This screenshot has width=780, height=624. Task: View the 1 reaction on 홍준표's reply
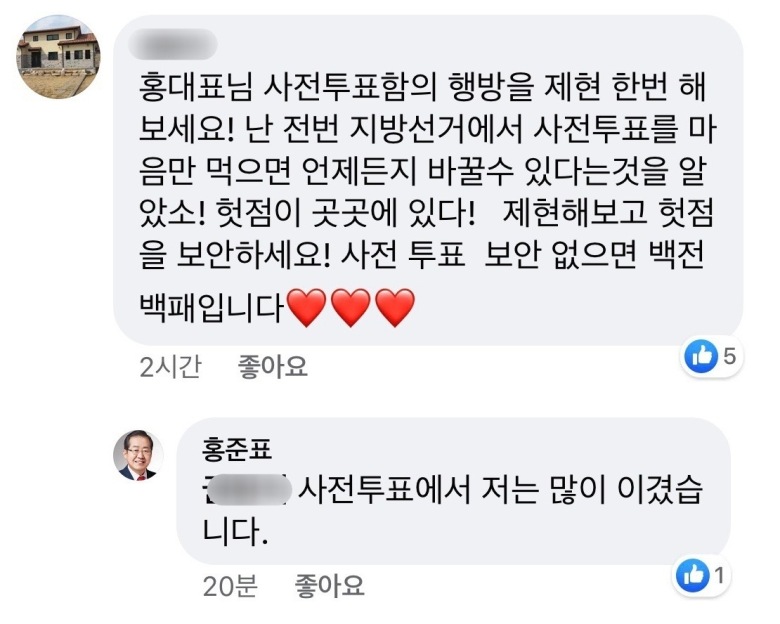coord(705,575)
